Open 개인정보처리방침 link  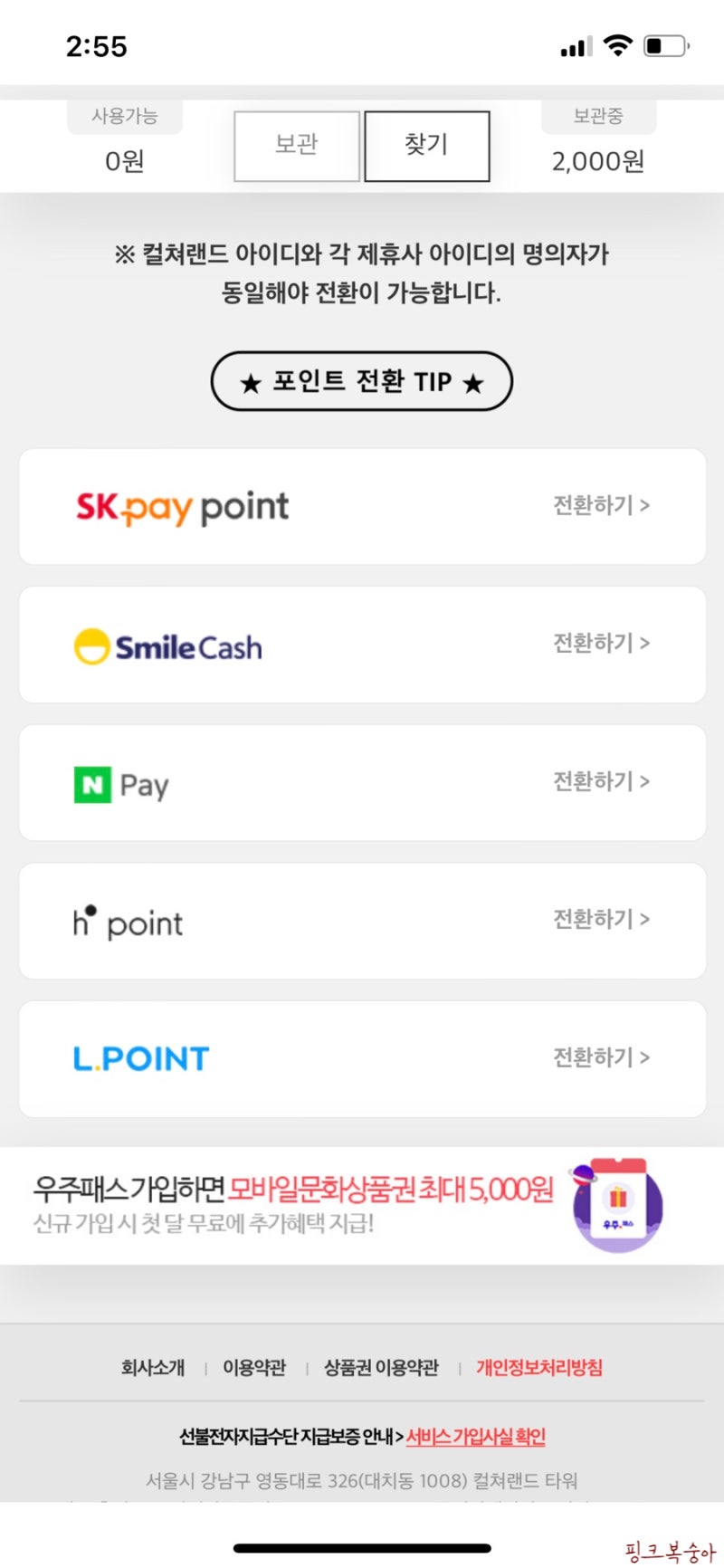pyautogui.click(x=539, y=1367)
